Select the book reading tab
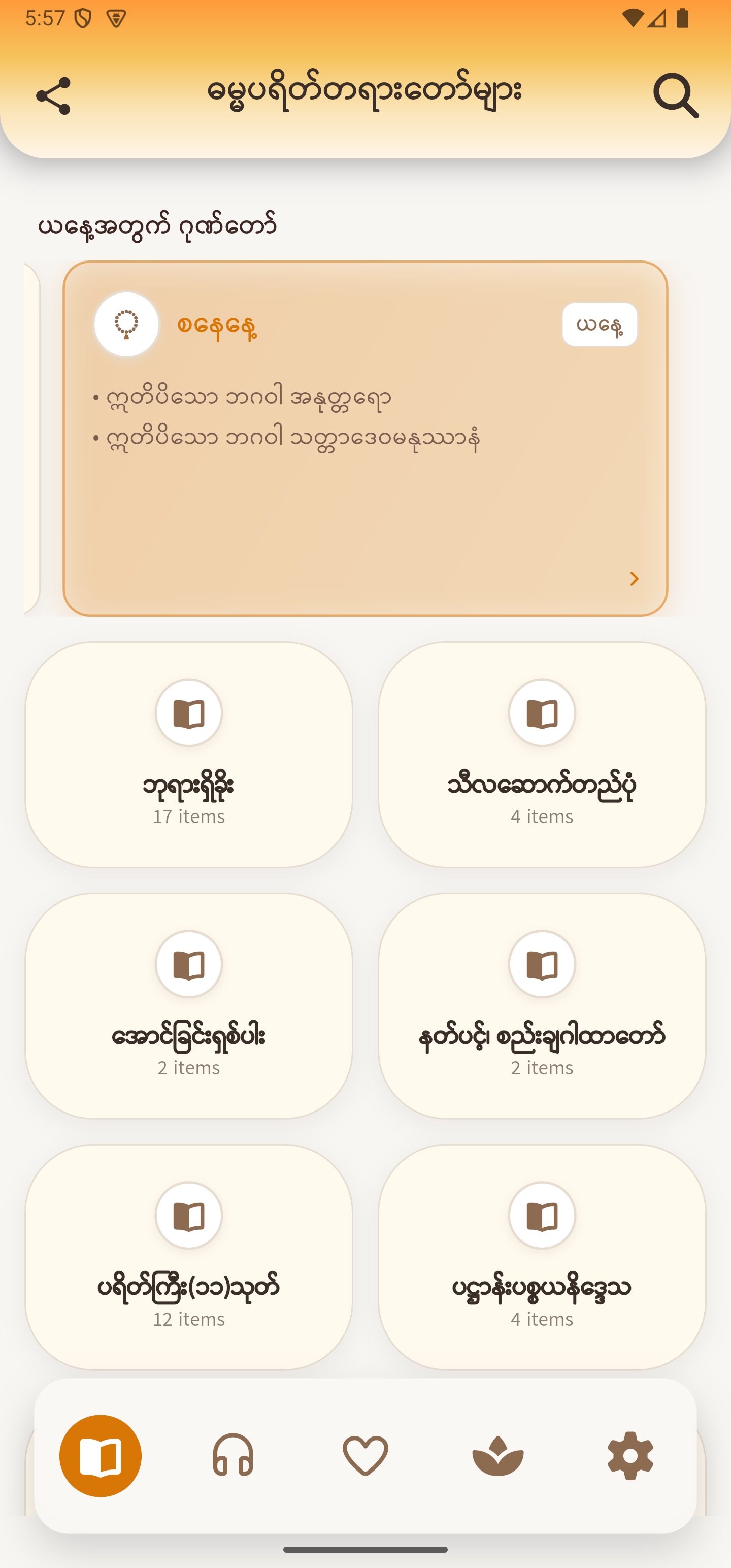731x1568 pixels. click(x=101, y=1455)
